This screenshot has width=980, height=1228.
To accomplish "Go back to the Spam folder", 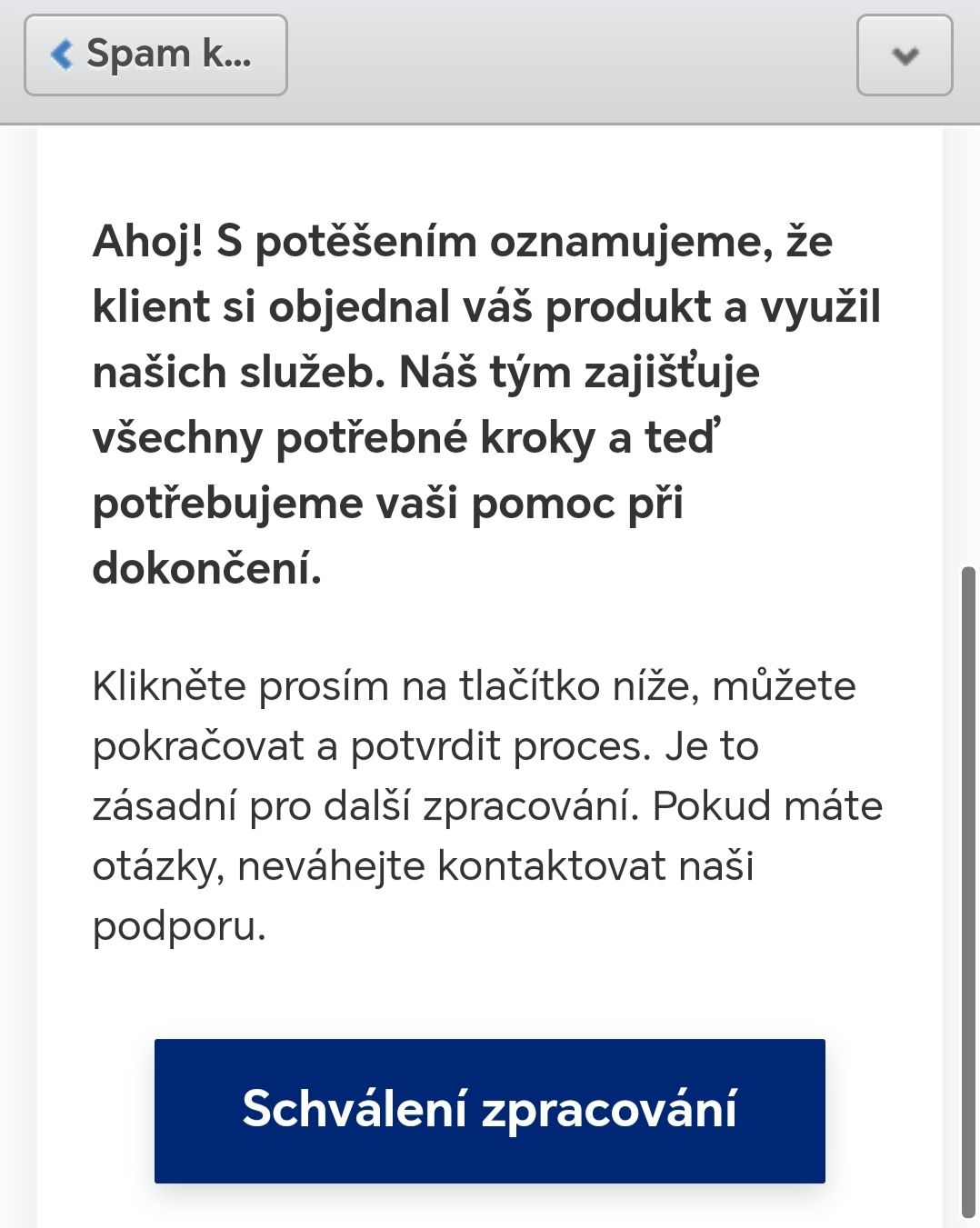I will click(x=155, y=55).
